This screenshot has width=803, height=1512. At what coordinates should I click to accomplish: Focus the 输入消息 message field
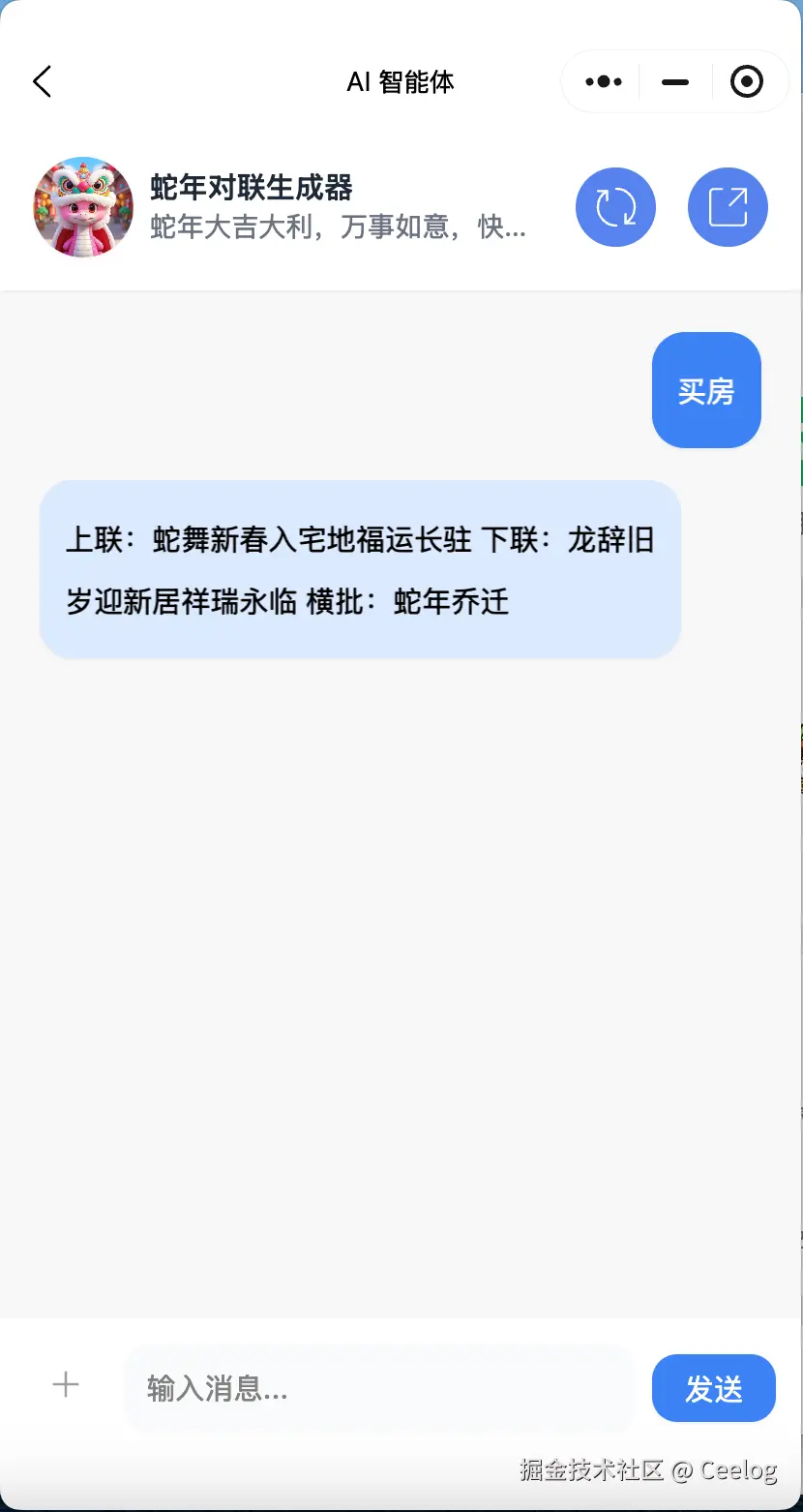[377, 1389]
